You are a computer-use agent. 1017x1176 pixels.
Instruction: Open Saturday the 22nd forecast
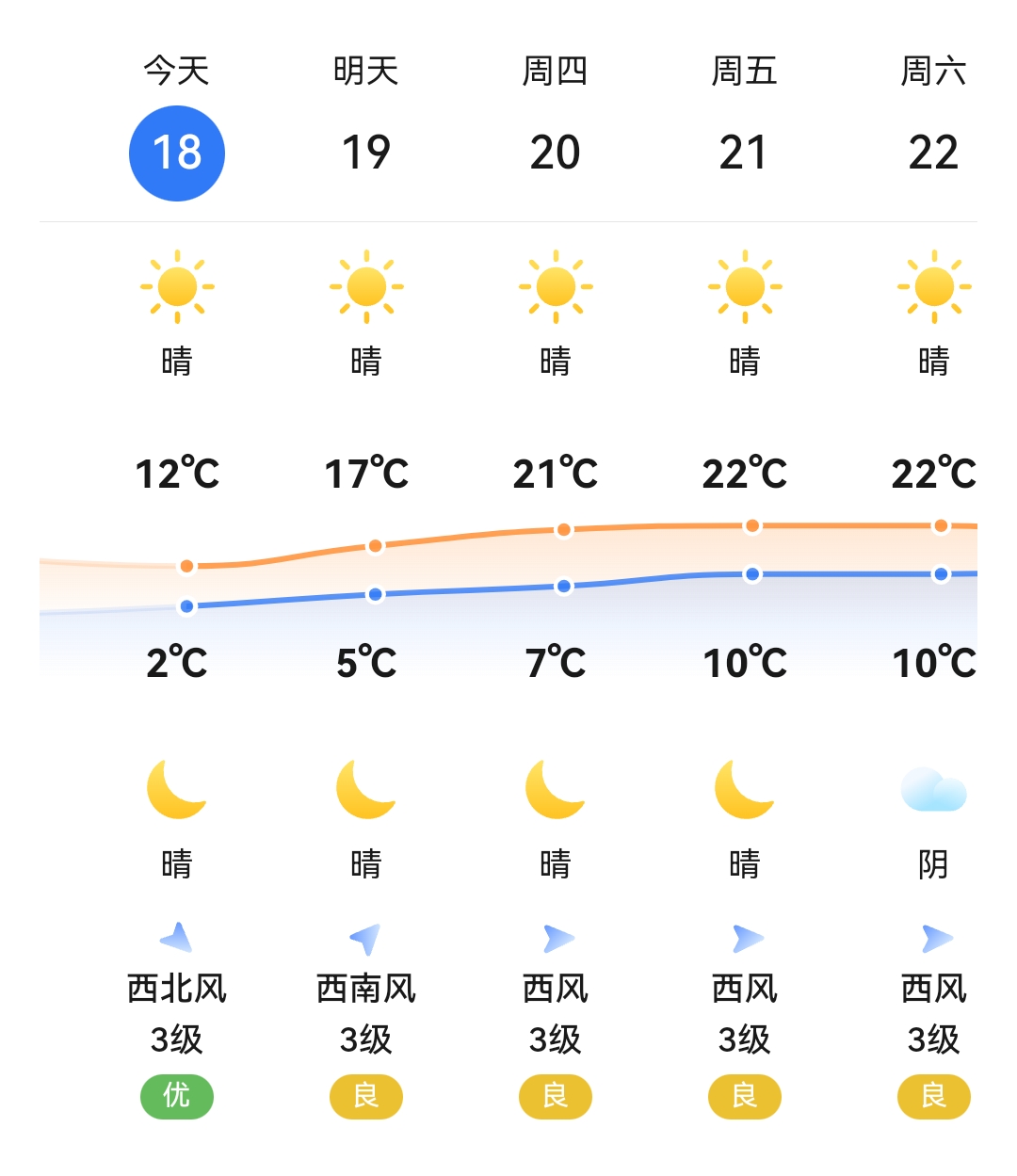[933, 153]
